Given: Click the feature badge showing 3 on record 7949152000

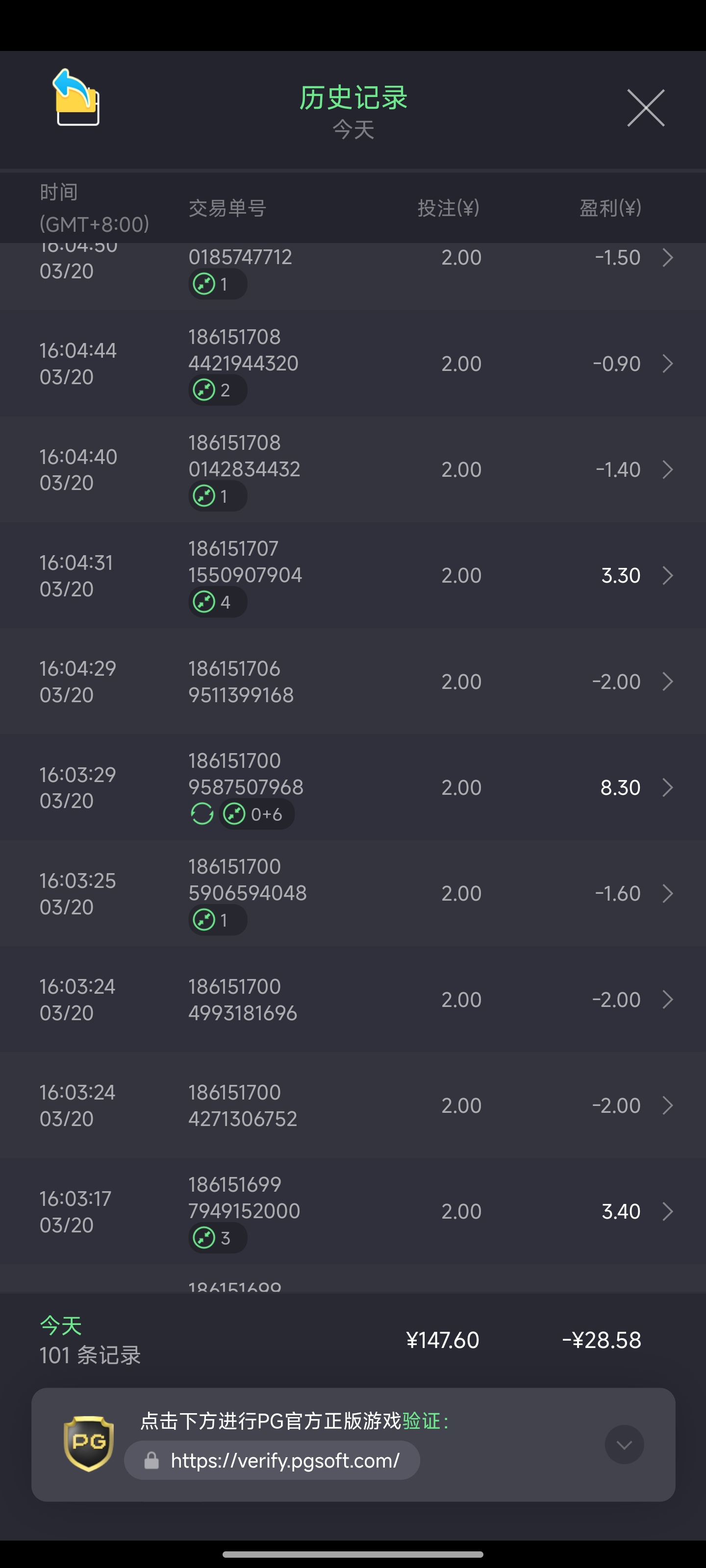Looking at the screenshot, I should (x=217, y=1237).
